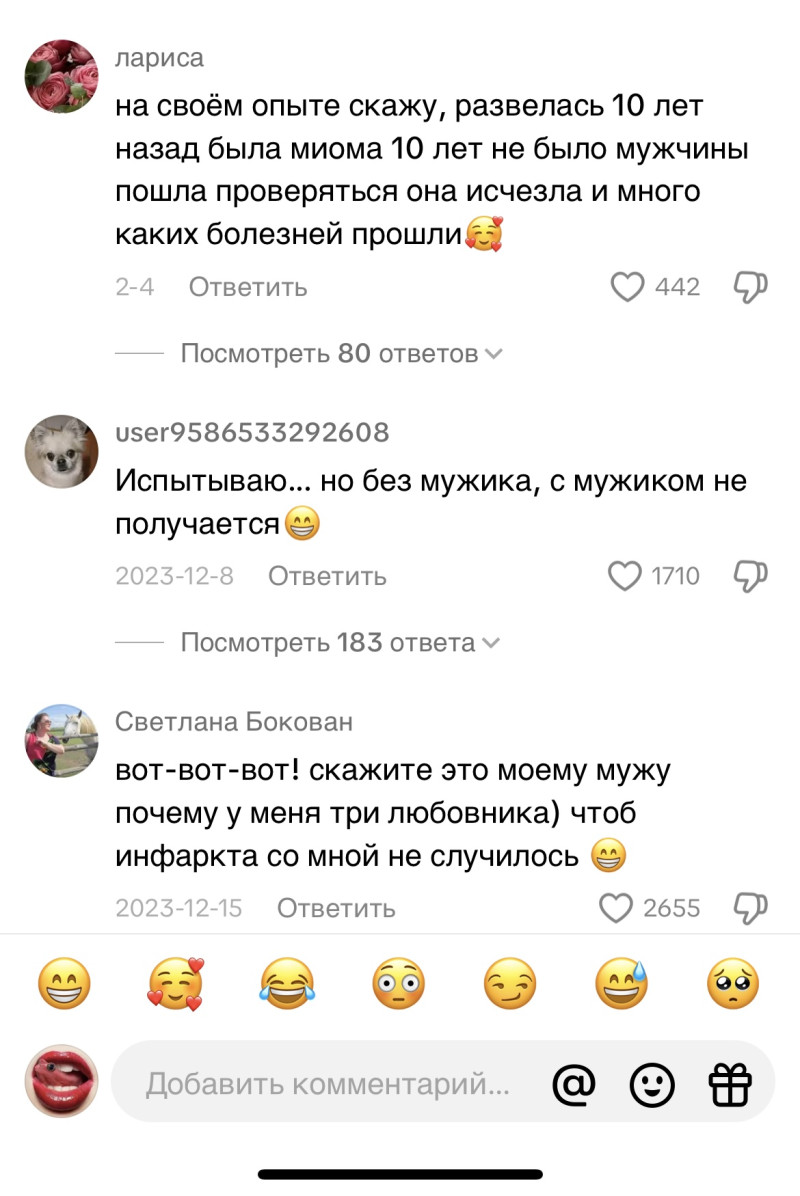Dislike Светлана Бокован's comment
Image resolution: width=800 pixels, height=1196 pixels.
(750, 908)
